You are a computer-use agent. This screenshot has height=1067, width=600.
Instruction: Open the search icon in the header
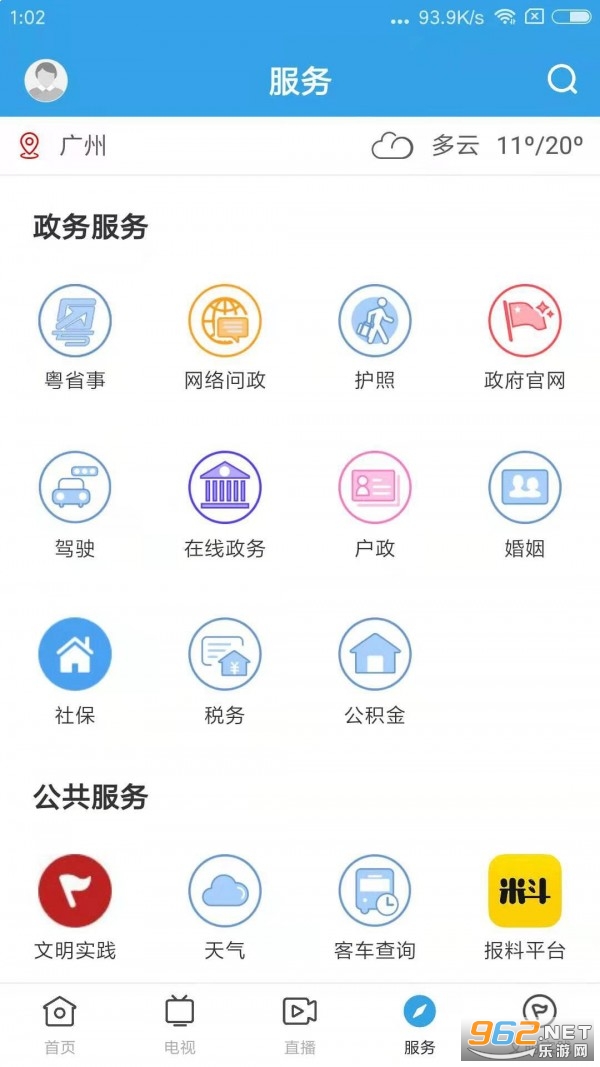562,80
